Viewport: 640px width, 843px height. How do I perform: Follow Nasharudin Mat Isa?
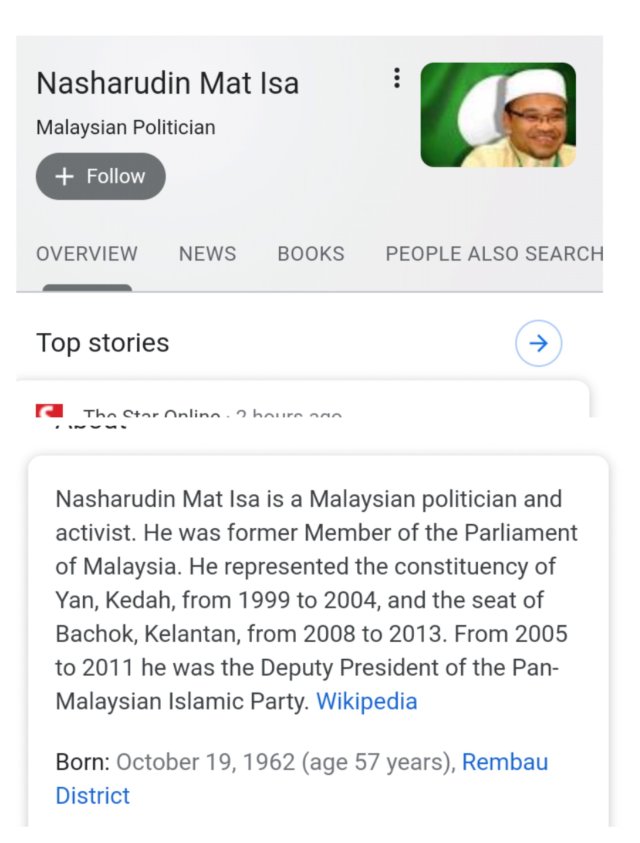(101, 176)
